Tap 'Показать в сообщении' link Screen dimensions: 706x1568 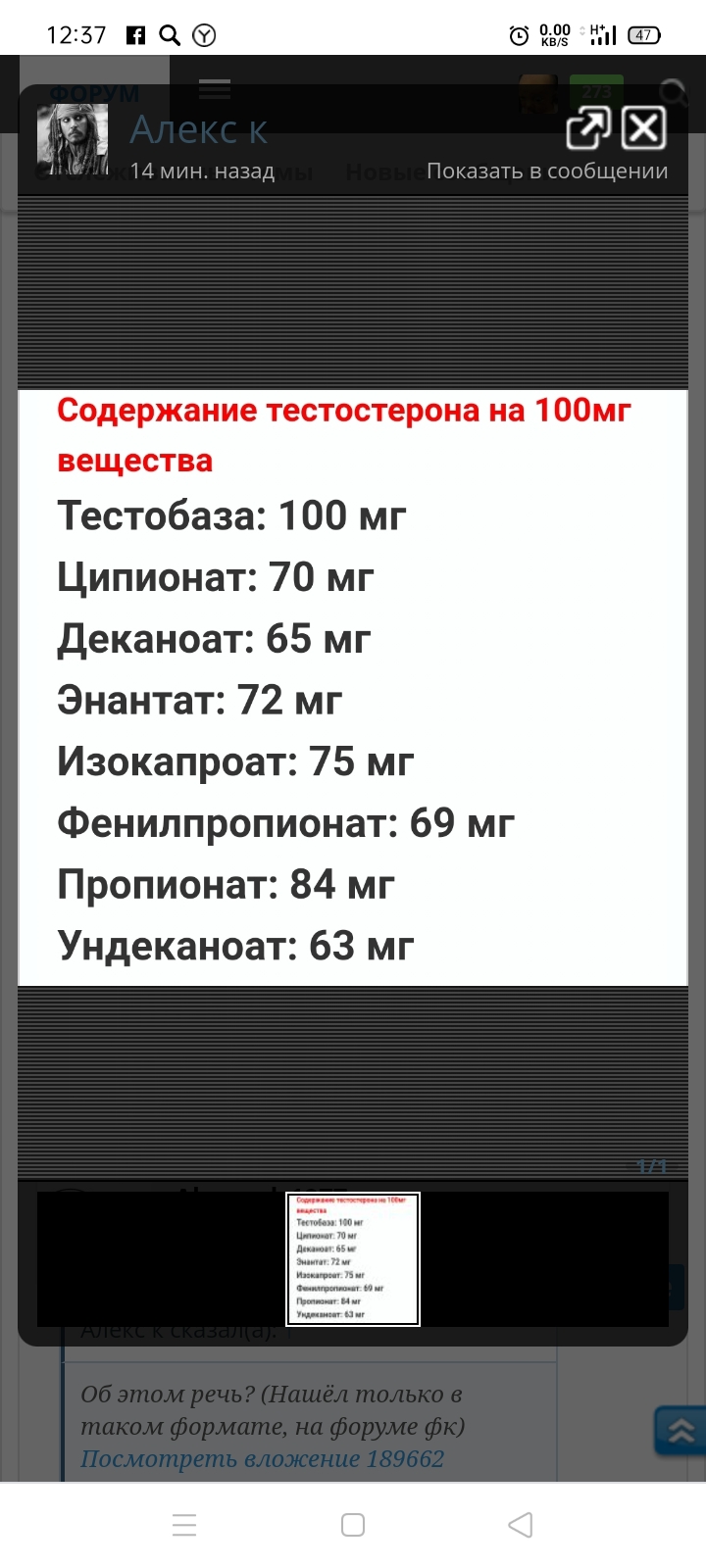click(547, 171)
